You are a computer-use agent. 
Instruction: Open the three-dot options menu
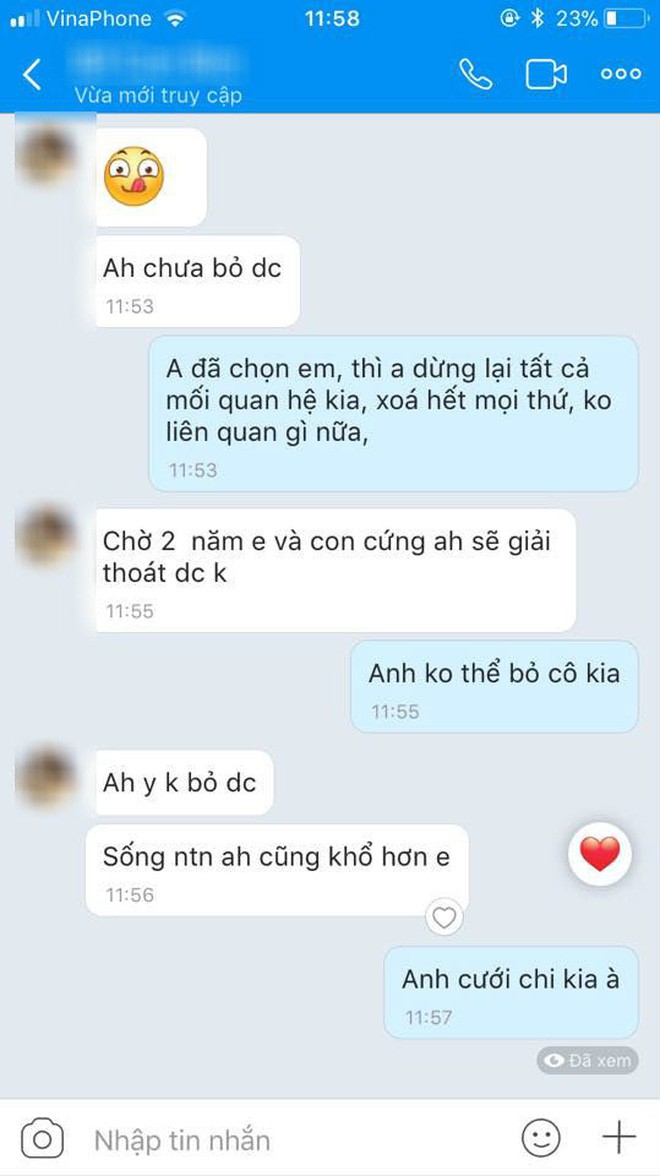click(621, 74)
